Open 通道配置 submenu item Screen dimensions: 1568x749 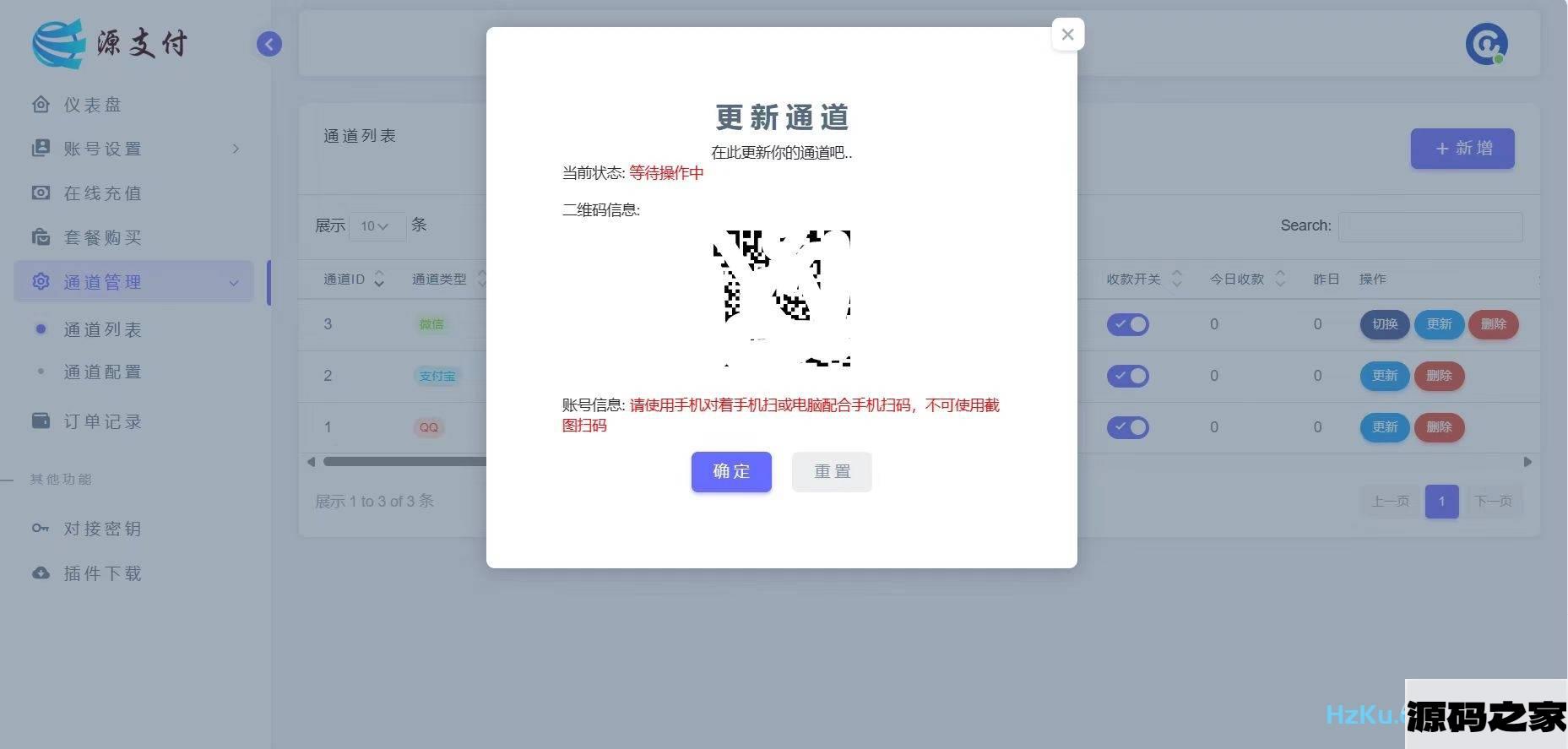pos(102,372)
